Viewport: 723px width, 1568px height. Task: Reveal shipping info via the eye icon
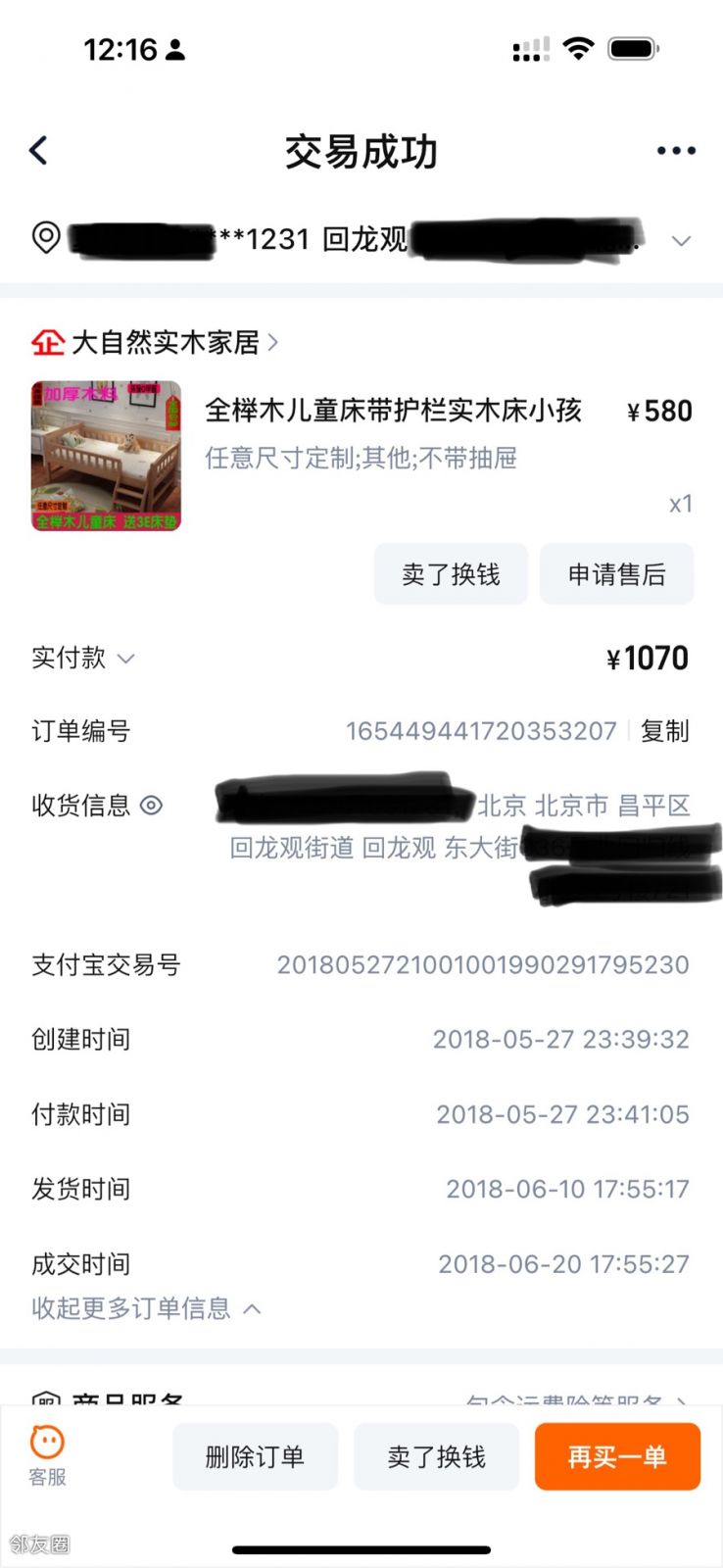coord(151,806)
